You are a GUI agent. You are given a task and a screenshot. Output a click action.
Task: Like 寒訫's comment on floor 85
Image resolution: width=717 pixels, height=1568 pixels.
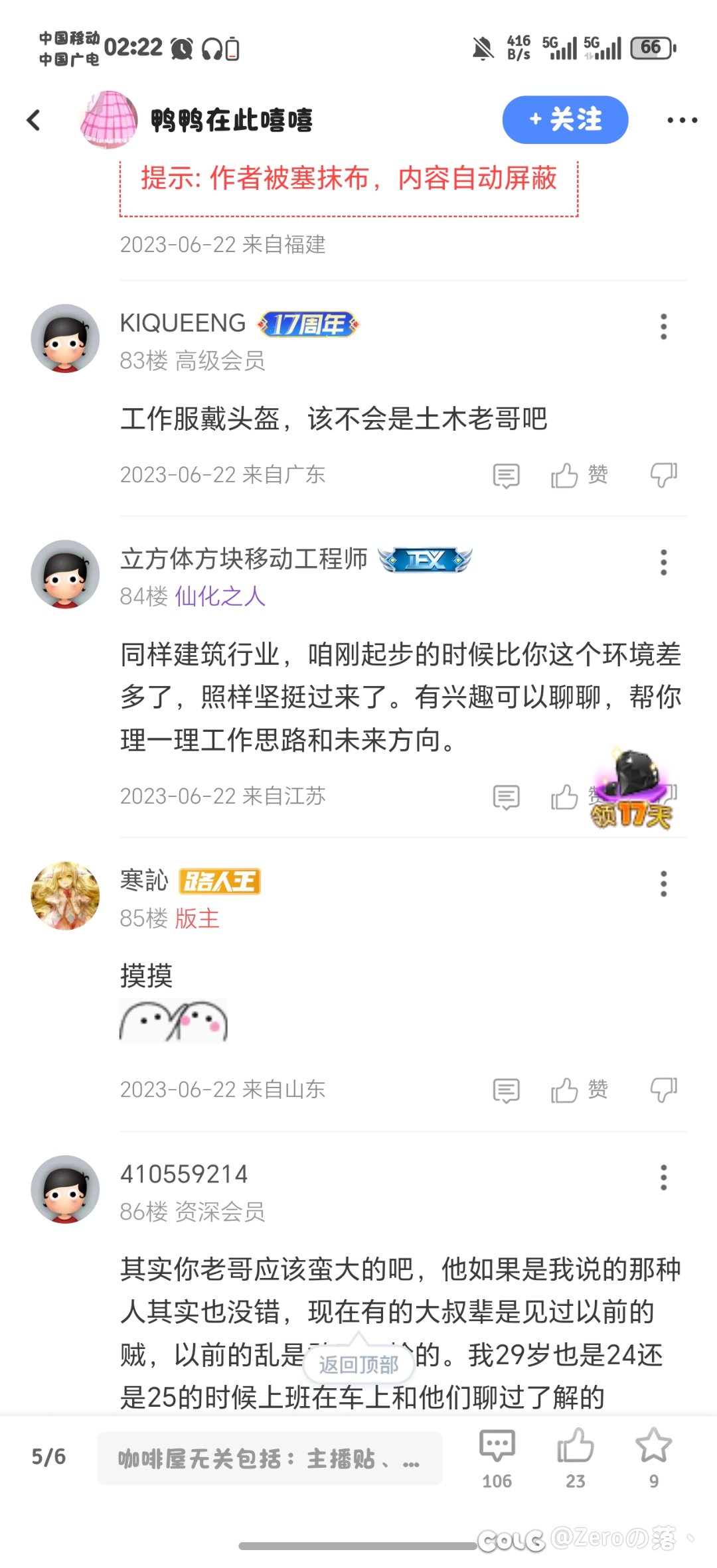[566, 1090]
